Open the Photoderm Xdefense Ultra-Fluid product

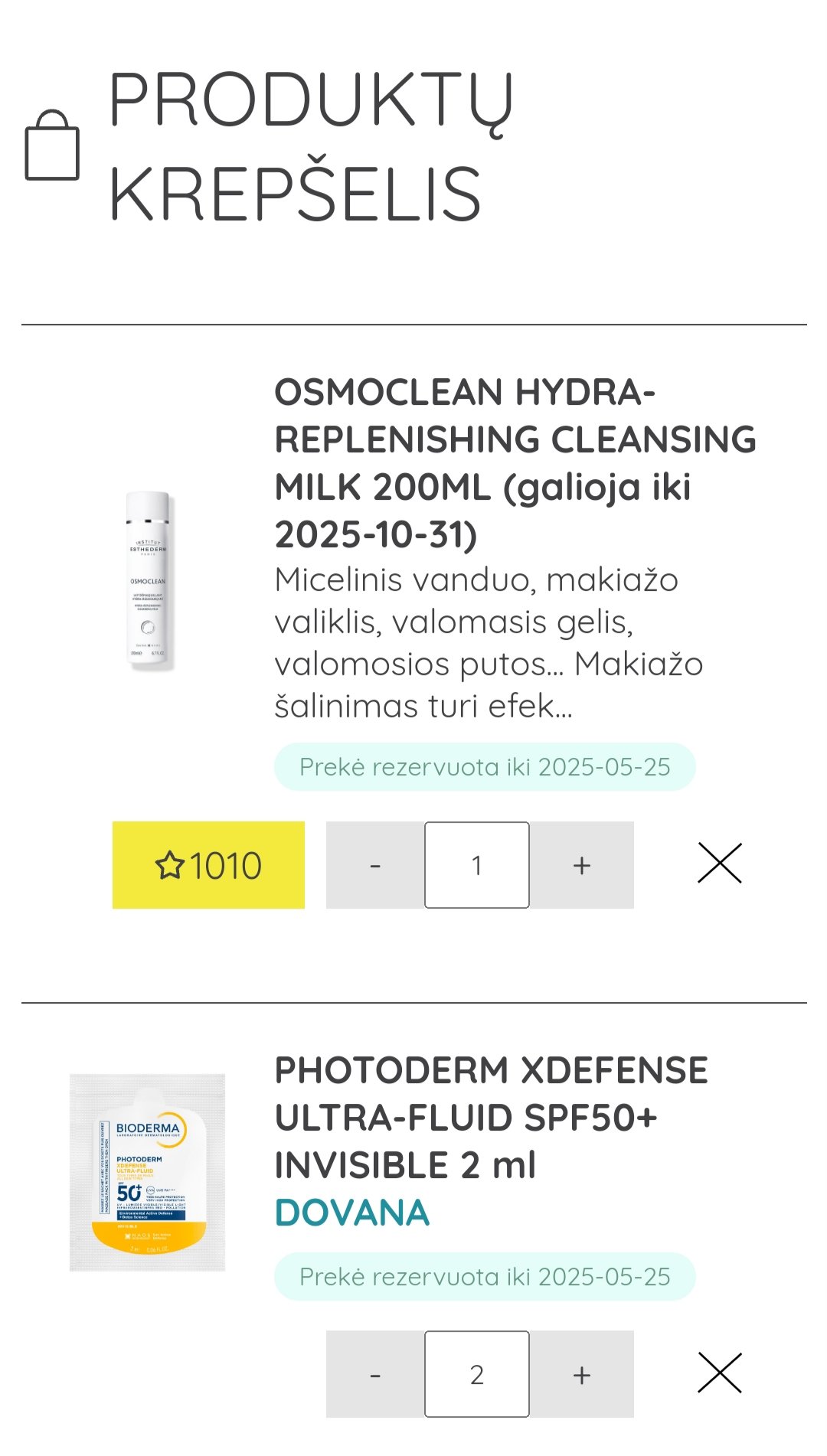click(x=491, y=1118)
